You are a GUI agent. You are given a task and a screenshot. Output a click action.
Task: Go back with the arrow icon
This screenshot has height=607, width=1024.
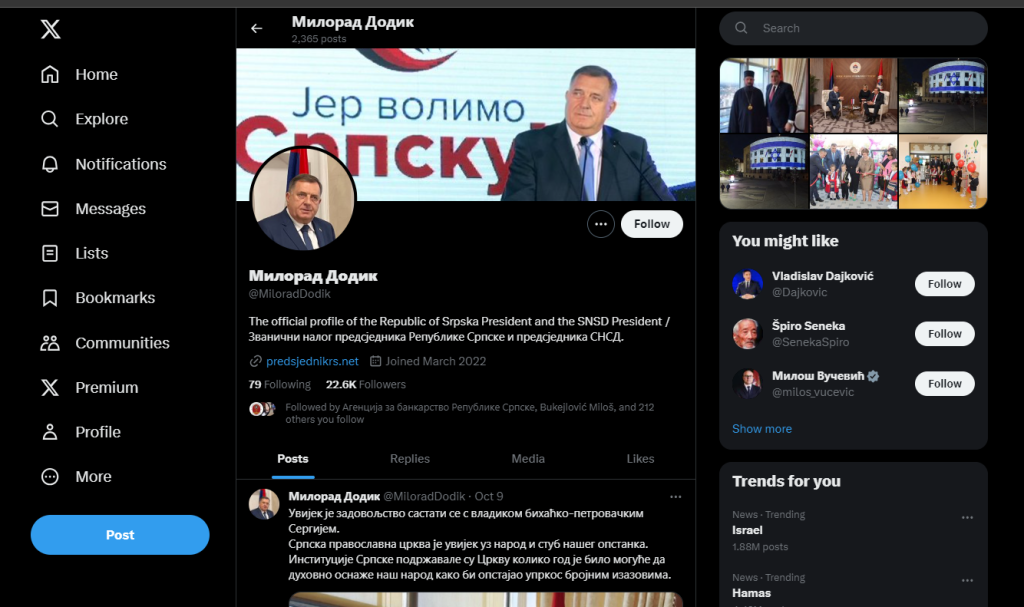[x=257, y=28]
